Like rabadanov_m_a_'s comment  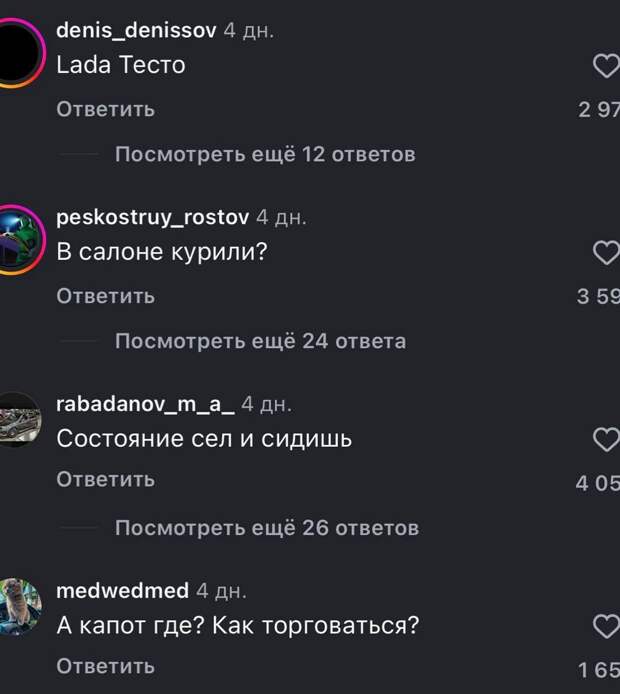[606, 439]
